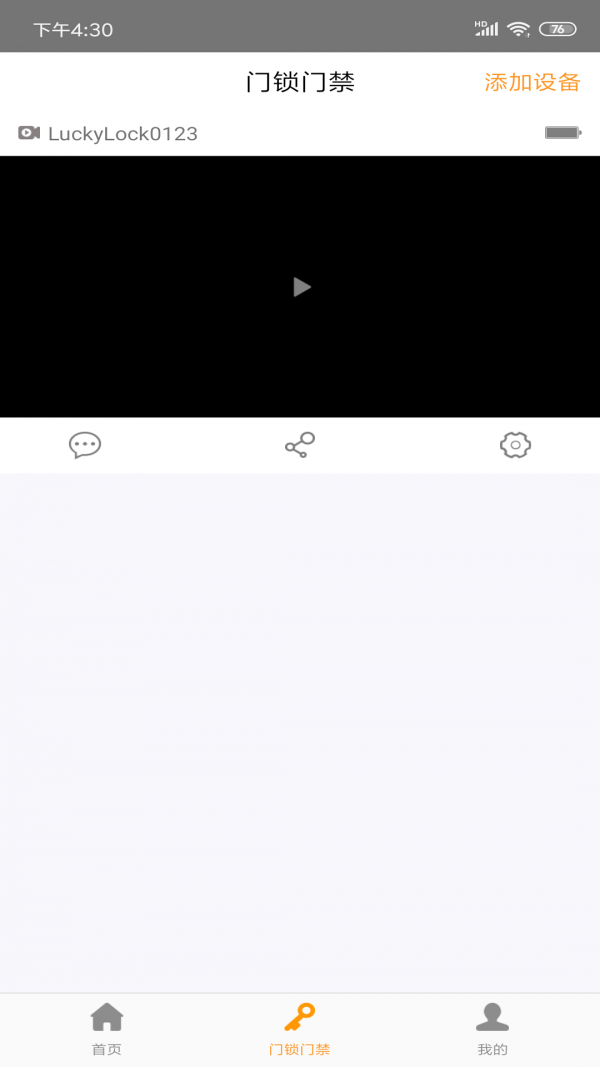Go to the 我的 tab
The image size is (600, 1067).
tap(493, 1029)
